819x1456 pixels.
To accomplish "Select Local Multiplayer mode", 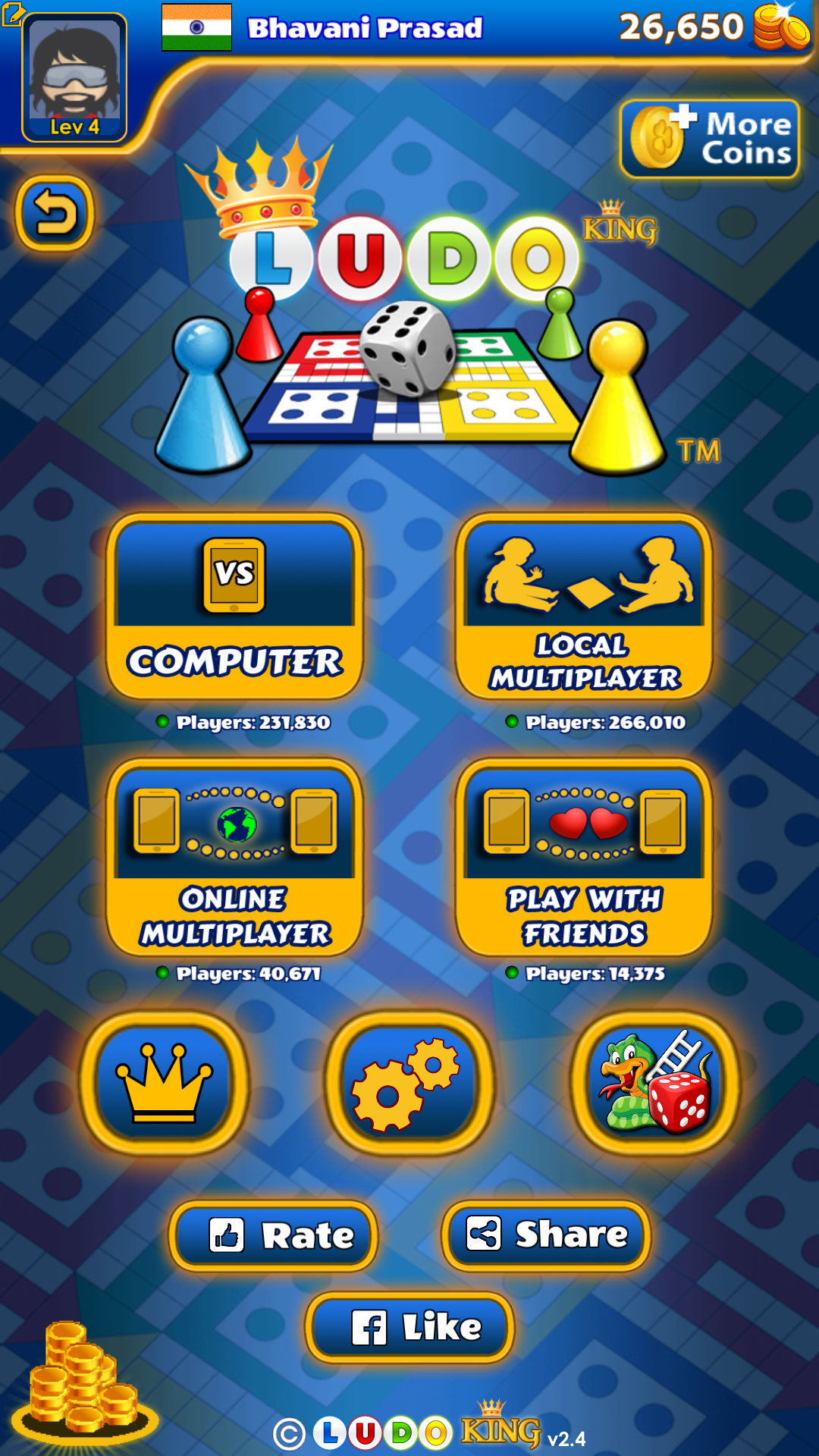I will tap(583, 607).
